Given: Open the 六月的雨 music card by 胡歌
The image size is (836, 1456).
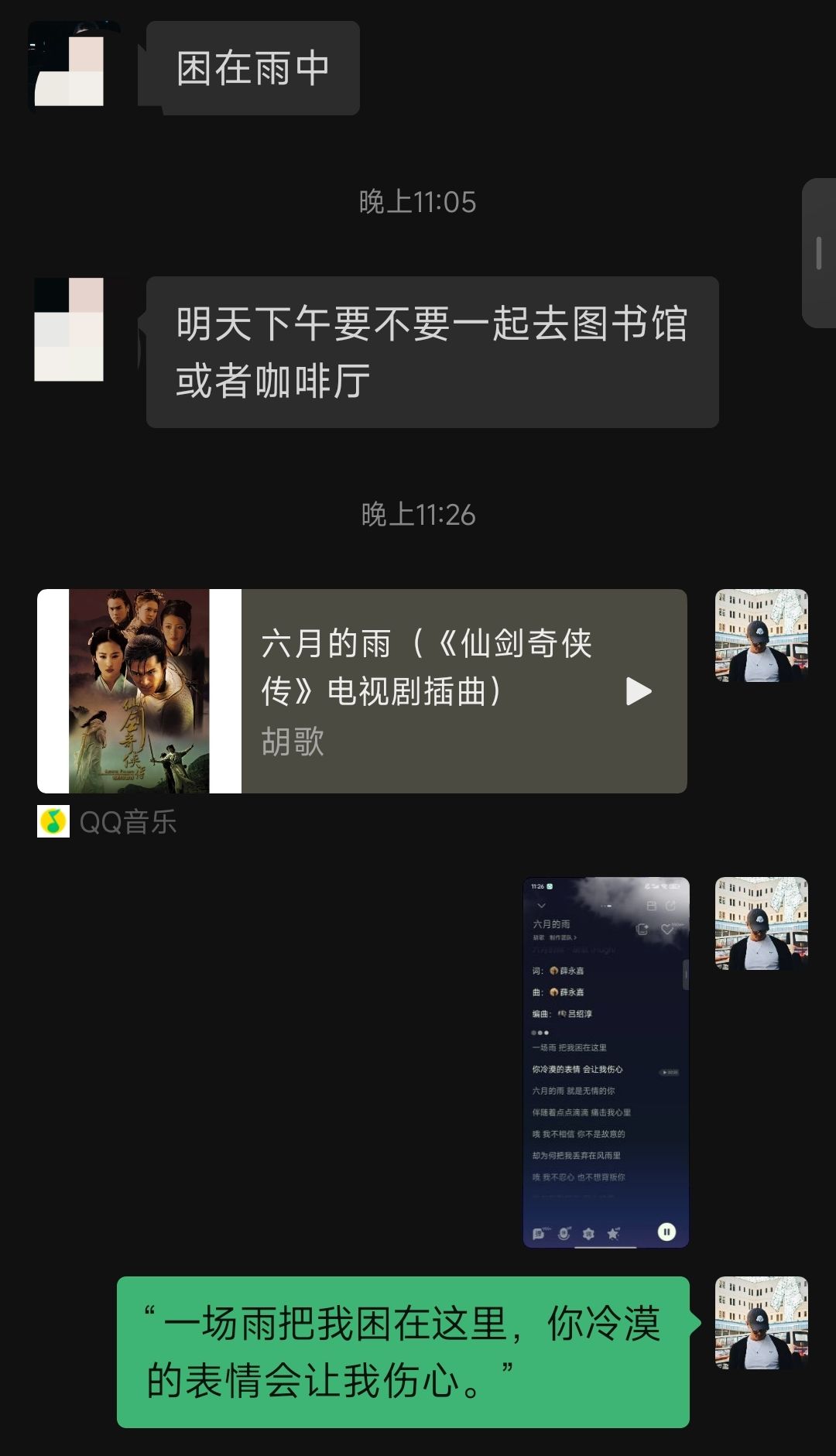Looking at the screenshot, I should [362, 691].
